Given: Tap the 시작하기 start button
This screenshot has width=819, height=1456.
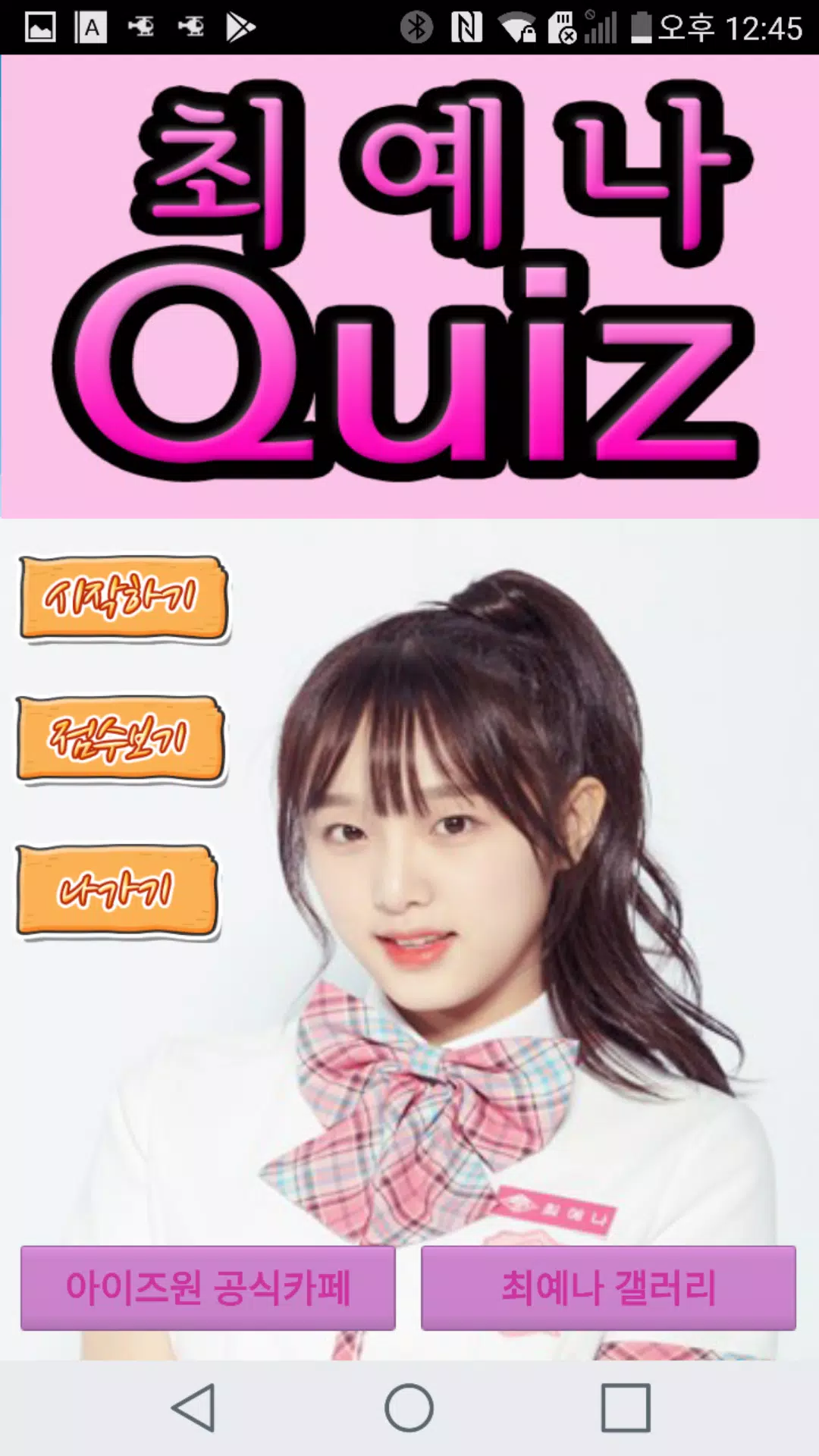Looking at the screenshot, I should click(123, 598).
